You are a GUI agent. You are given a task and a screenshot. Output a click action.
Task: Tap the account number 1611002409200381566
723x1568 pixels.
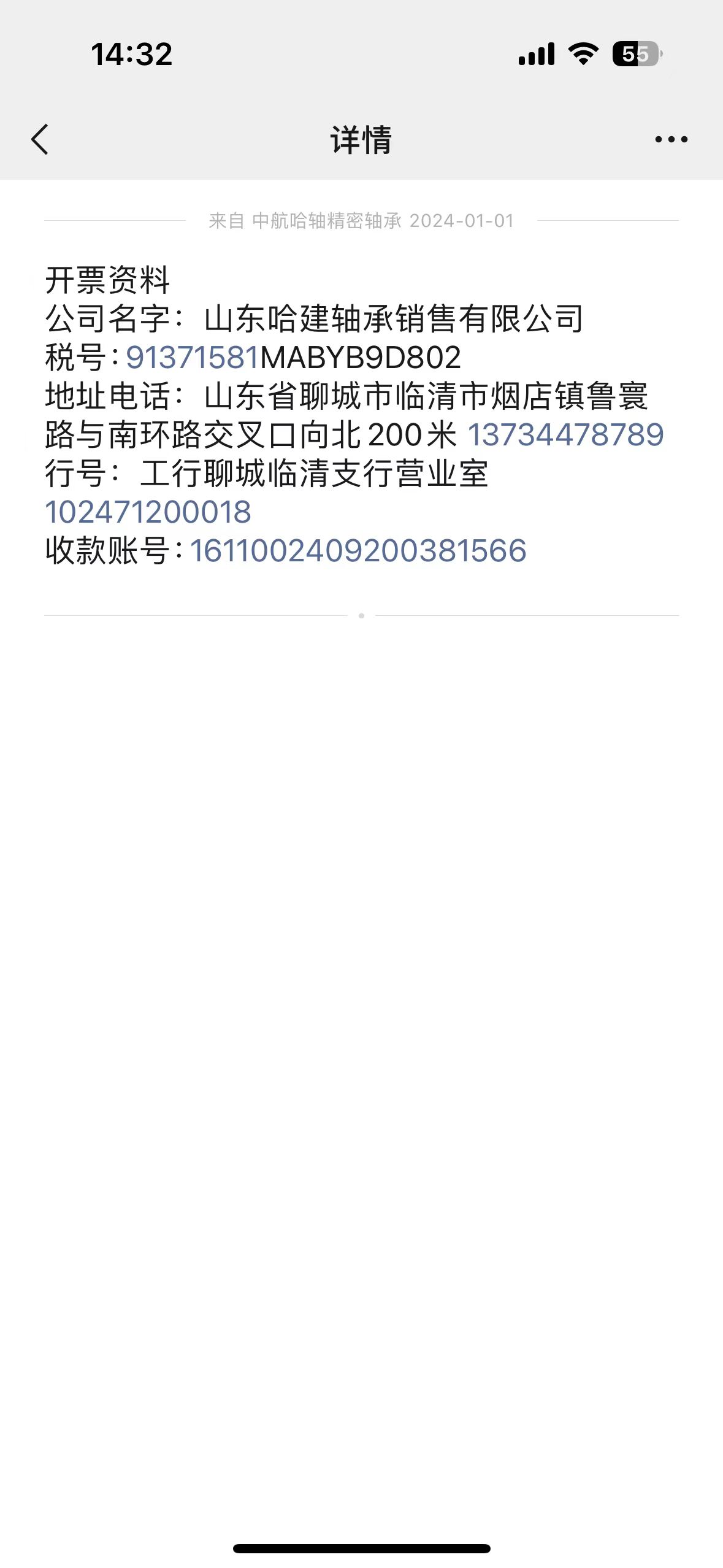358,551
